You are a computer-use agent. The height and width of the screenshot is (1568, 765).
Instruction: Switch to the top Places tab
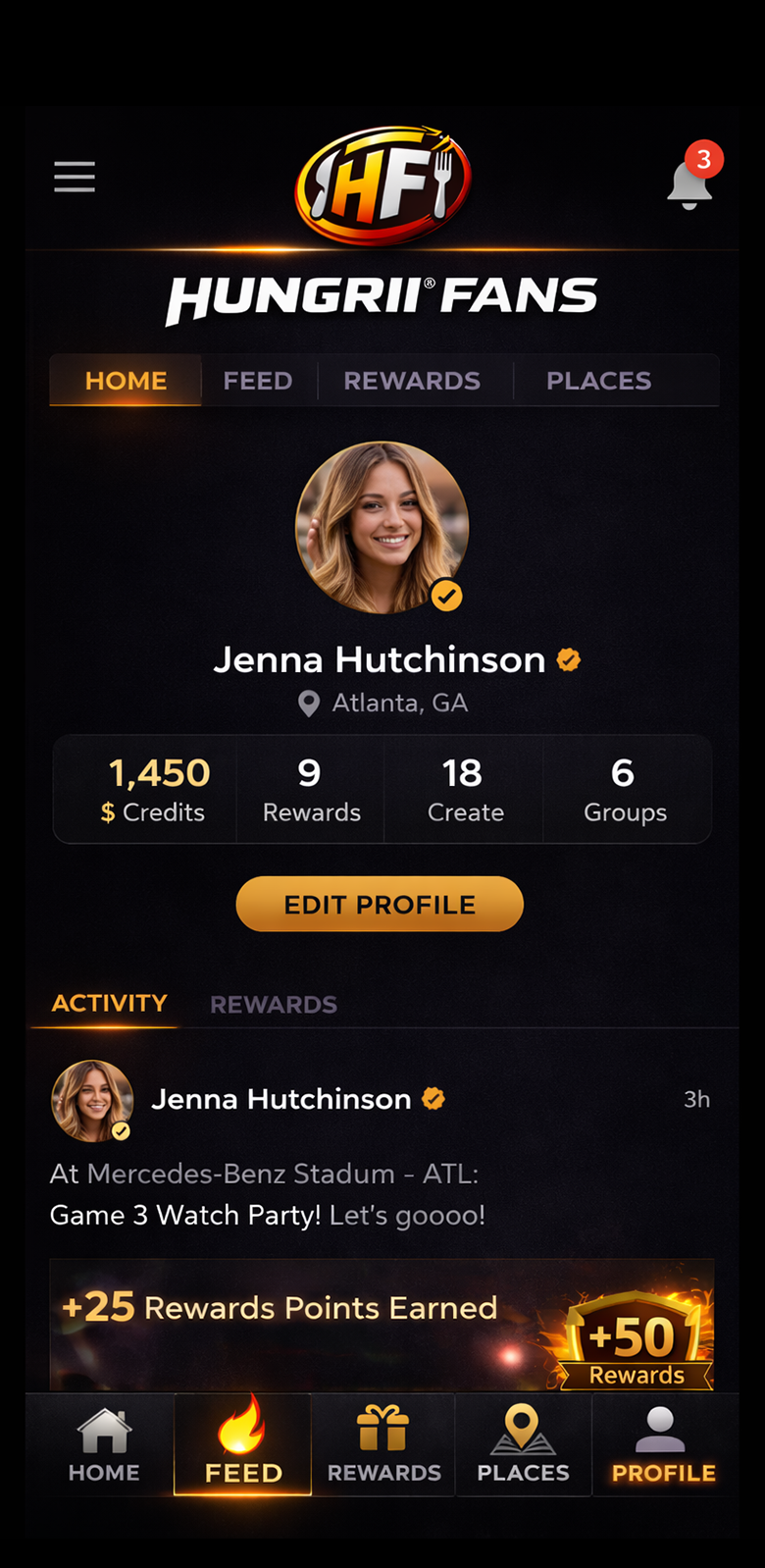[x=598, y=381]
